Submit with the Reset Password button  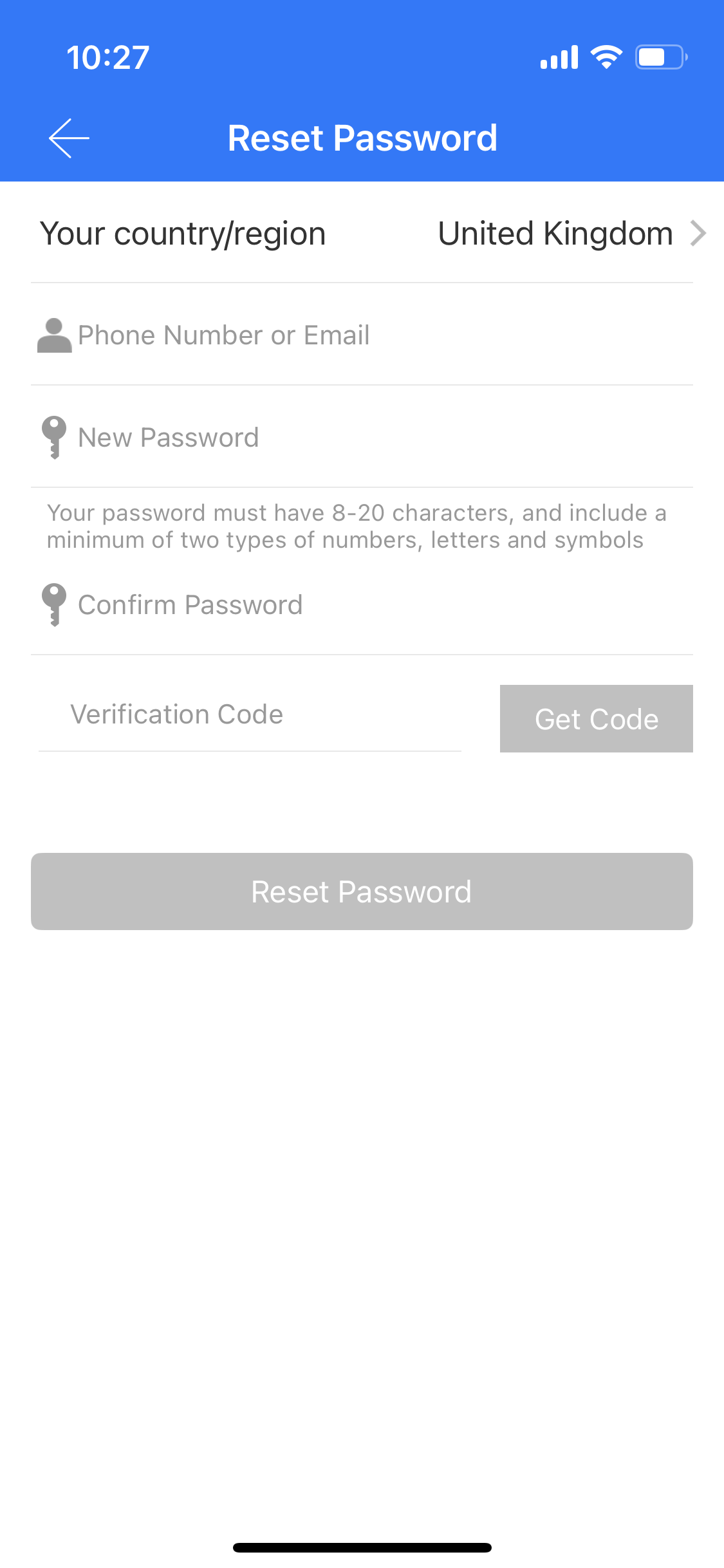362,891
